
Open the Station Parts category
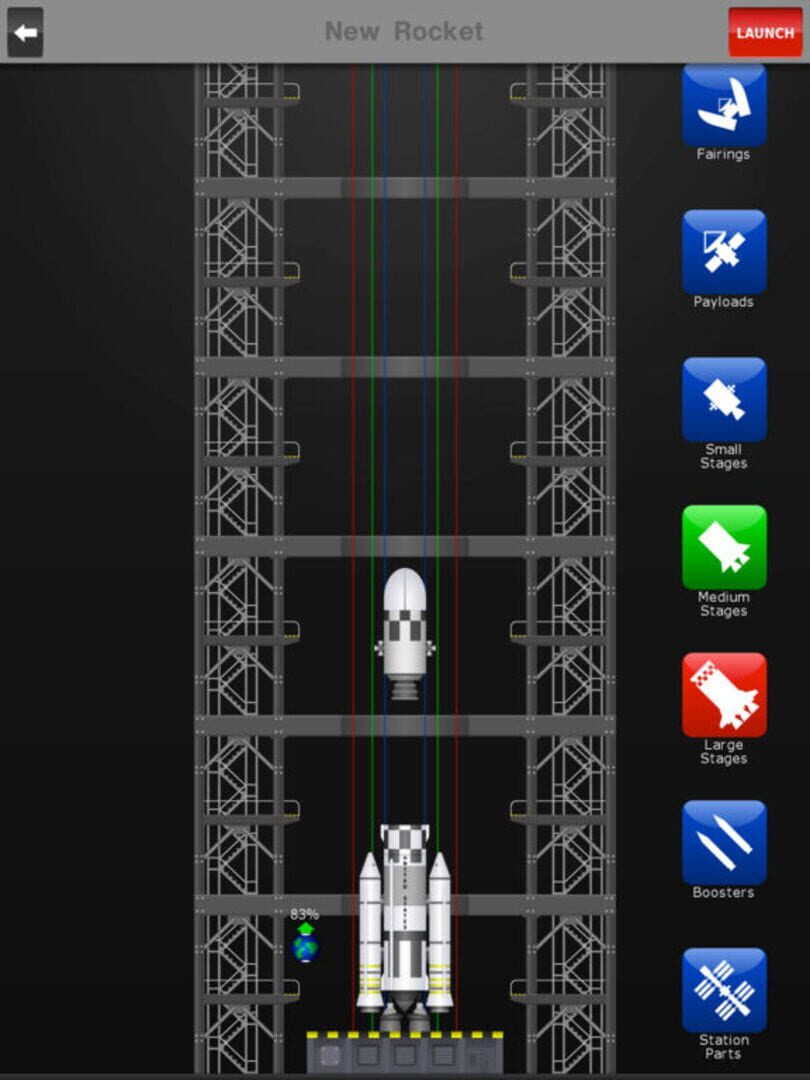(x=724, y=990)
